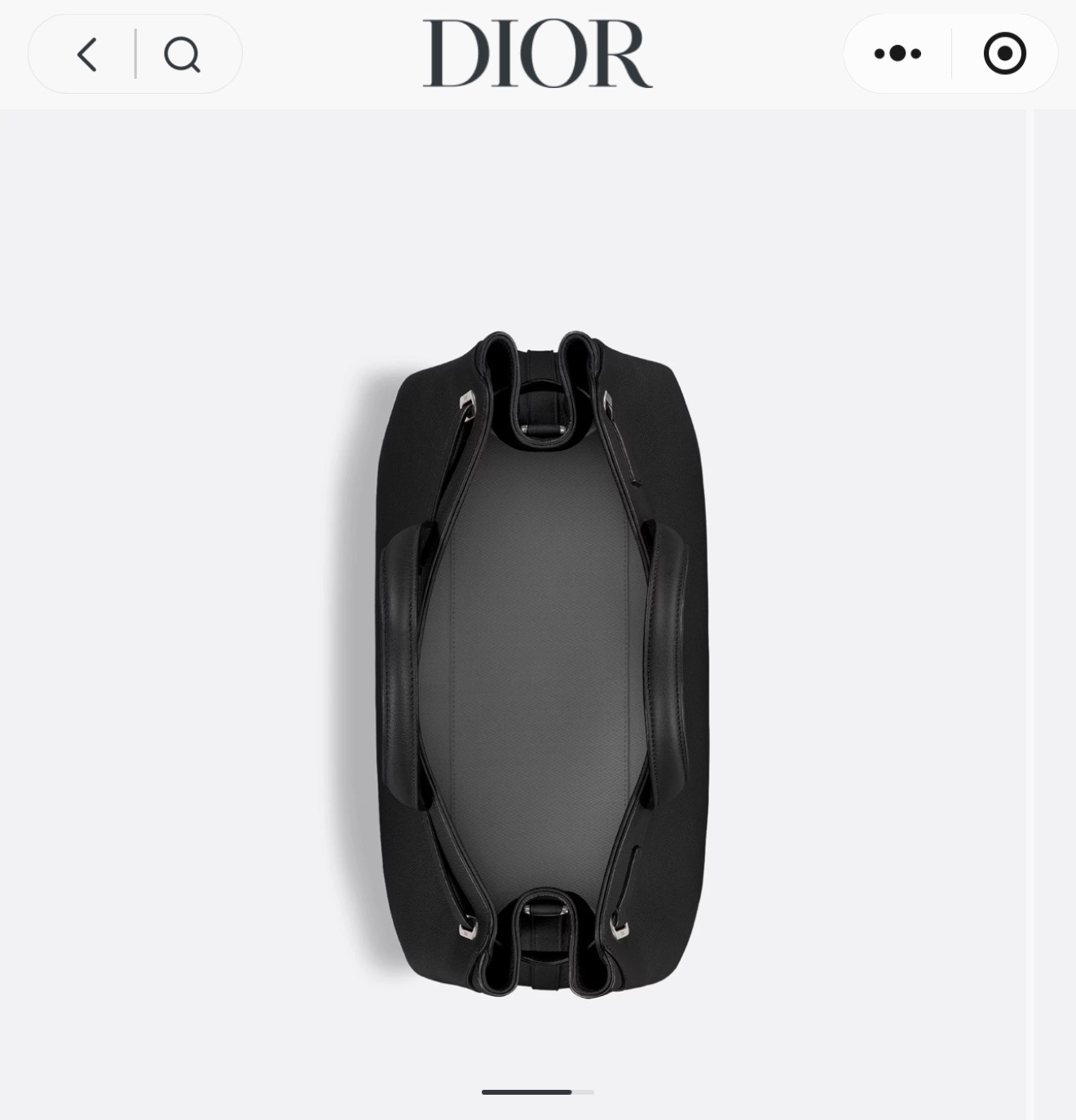Open the black bag product image
The width and height of the screenshot is (1076, 1120).
coord(540,664)
